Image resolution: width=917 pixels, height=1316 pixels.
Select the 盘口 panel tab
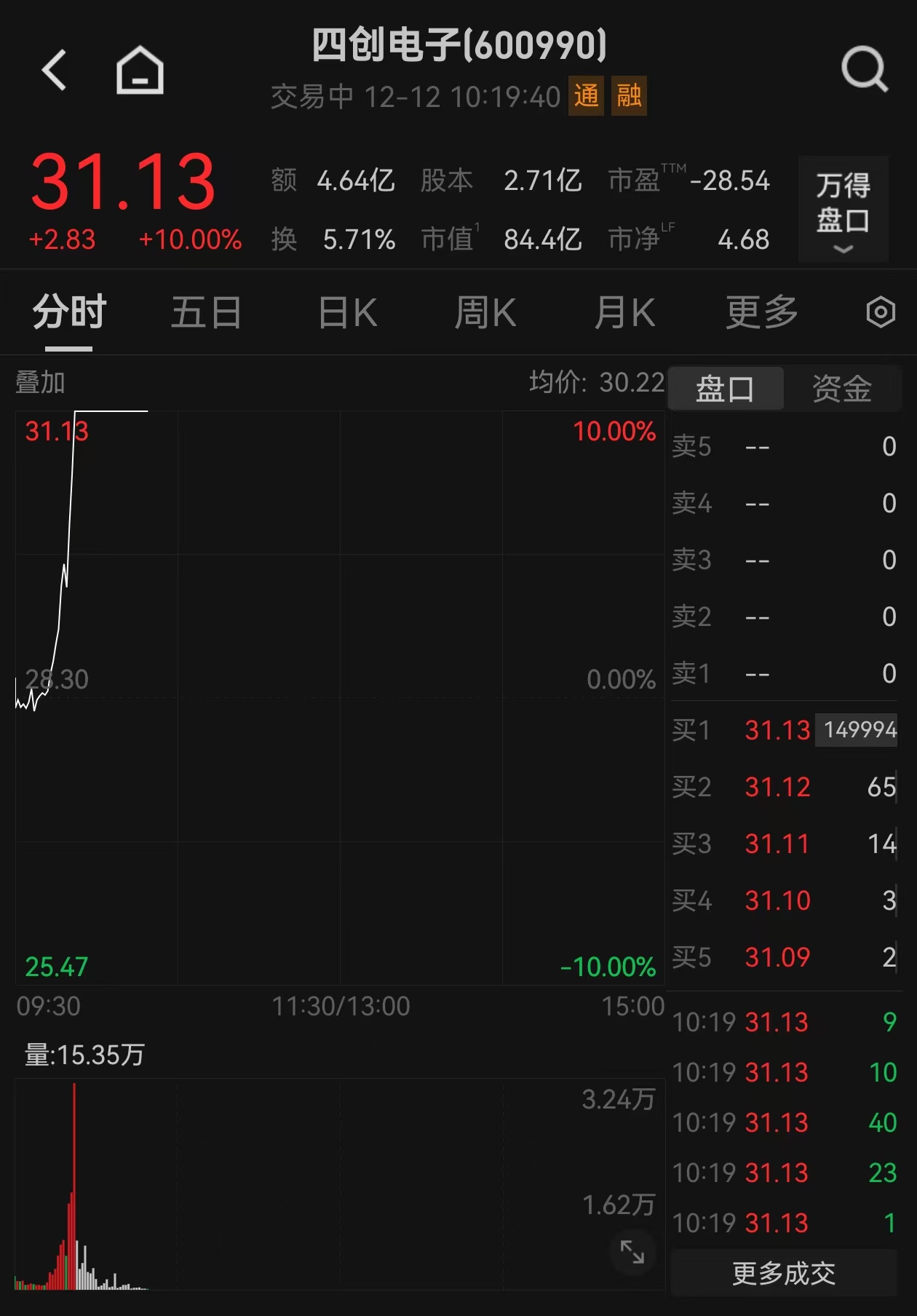(x=725, y=389)
